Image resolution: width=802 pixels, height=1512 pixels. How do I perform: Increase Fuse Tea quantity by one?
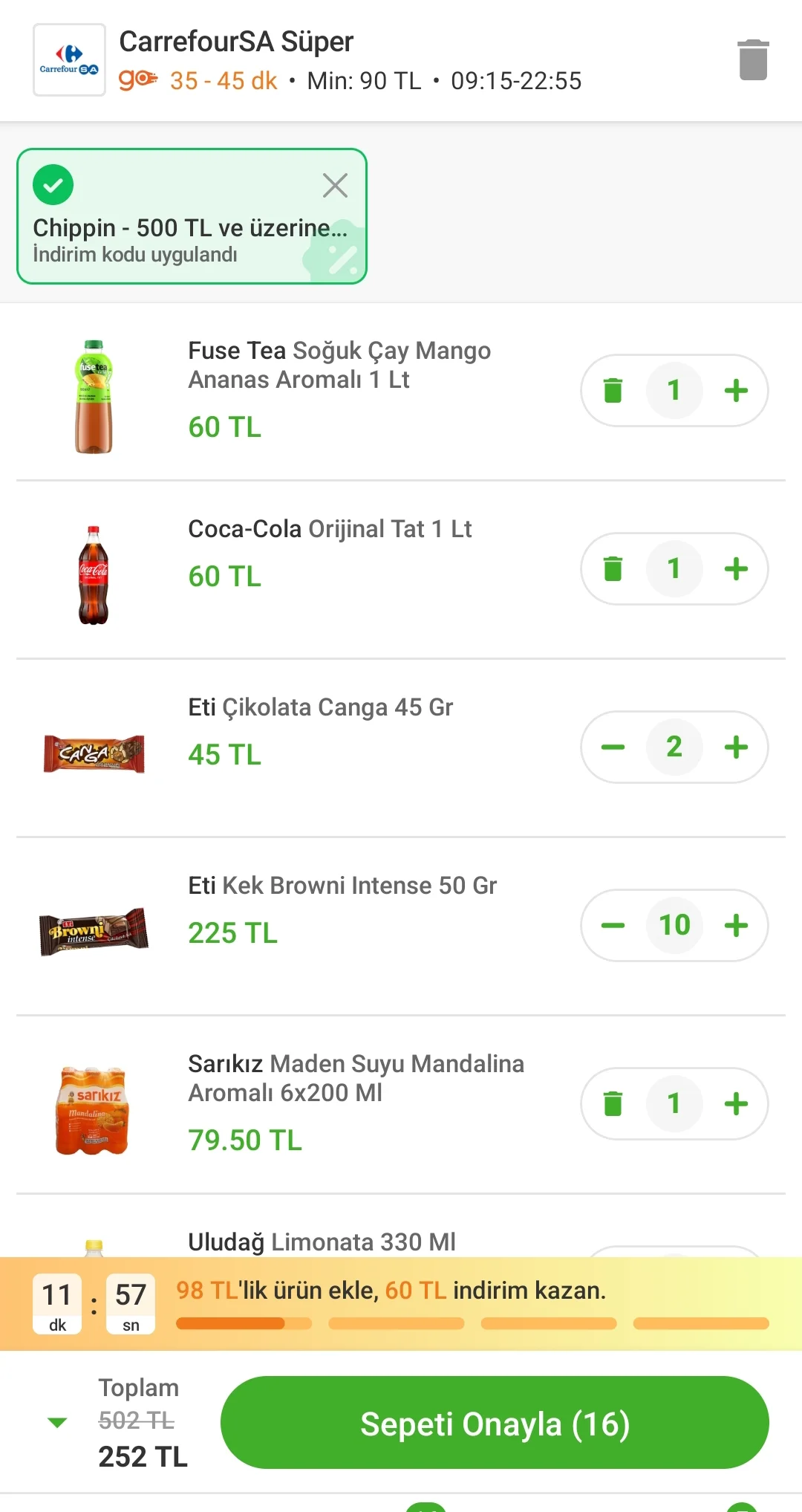(x=736, y=390)
